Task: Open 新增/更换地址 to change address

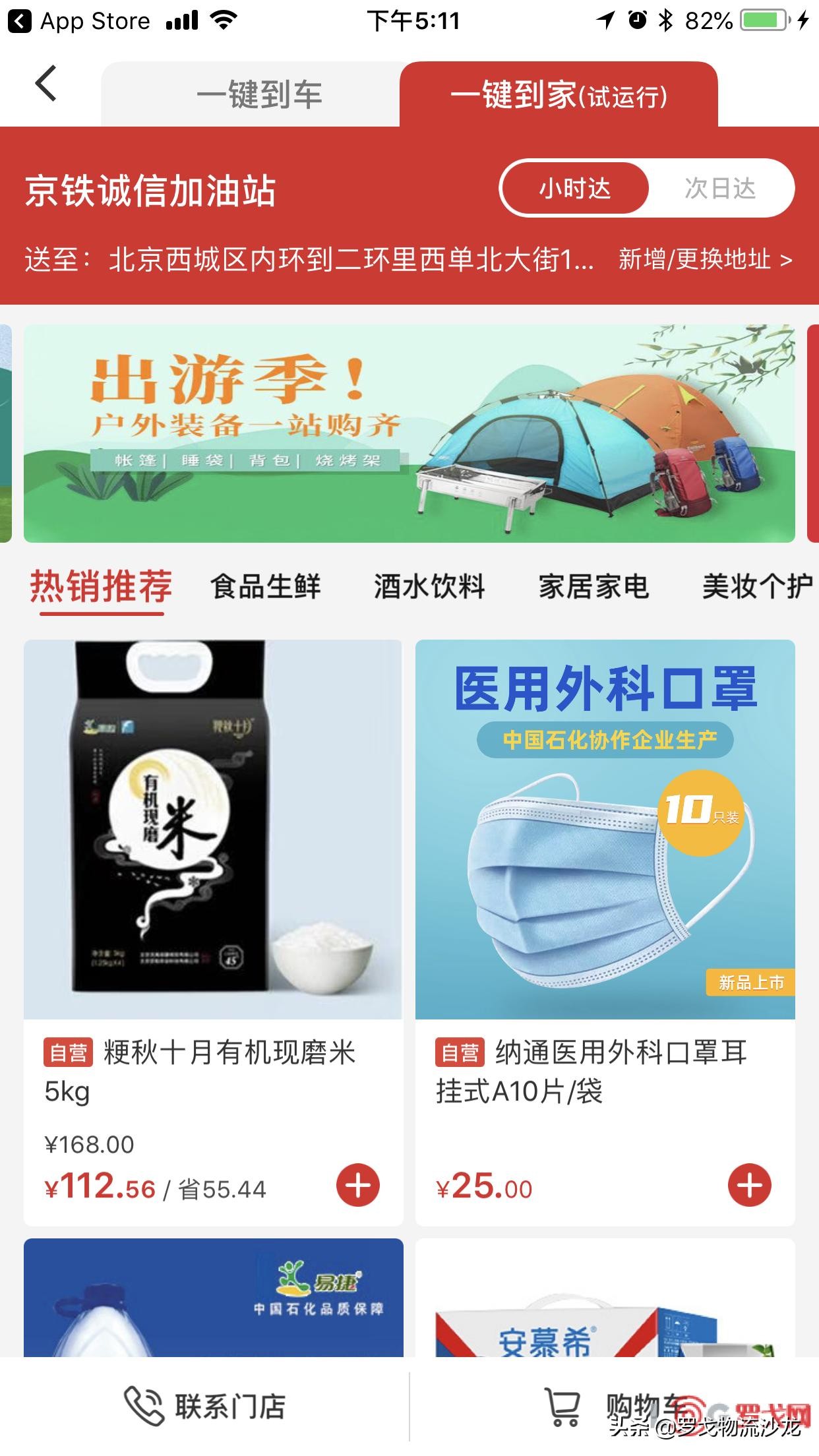Action: point(704,260)
